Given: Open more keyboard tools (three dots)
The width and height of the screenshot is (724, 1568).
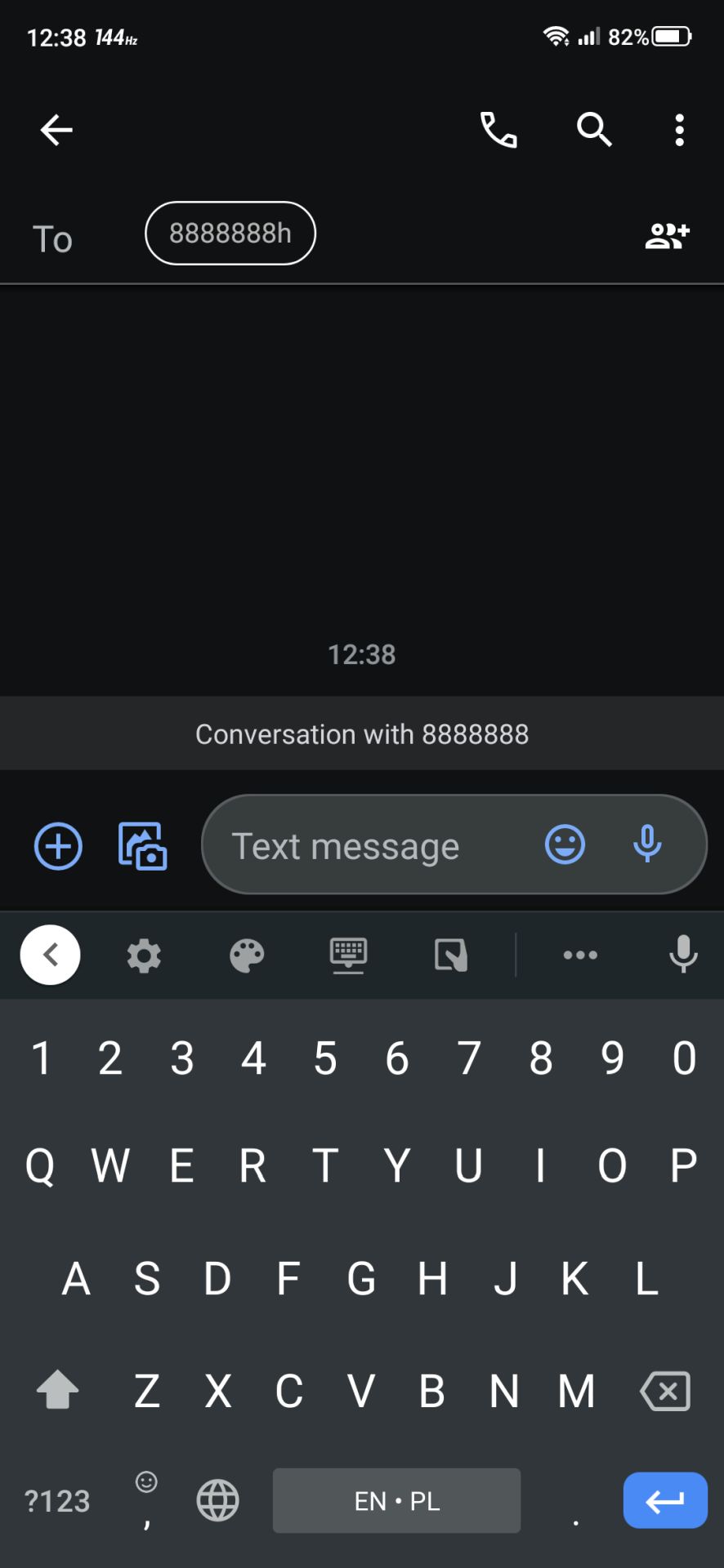Looking at the screenshot, I should pyautogui.click(x=580, y=955).
